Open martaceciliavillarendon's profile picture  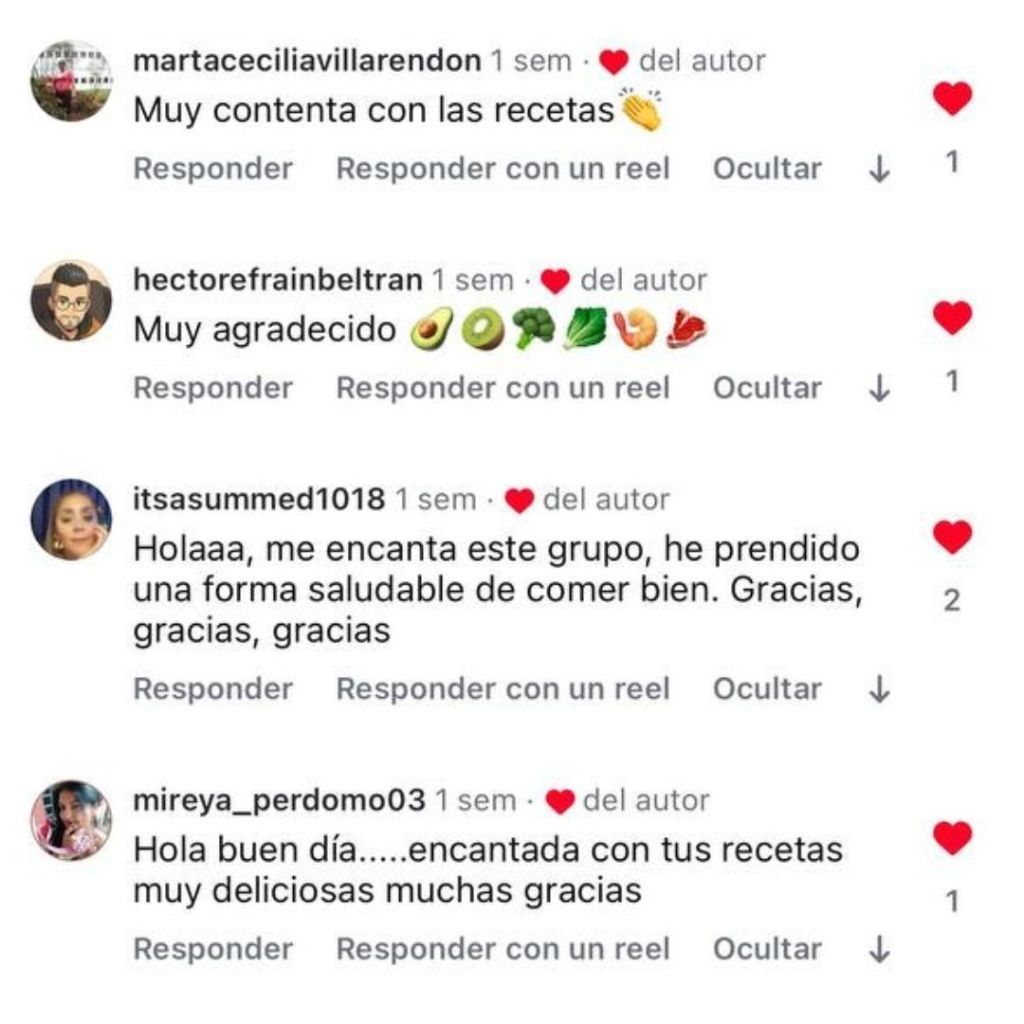click(71, 81)
